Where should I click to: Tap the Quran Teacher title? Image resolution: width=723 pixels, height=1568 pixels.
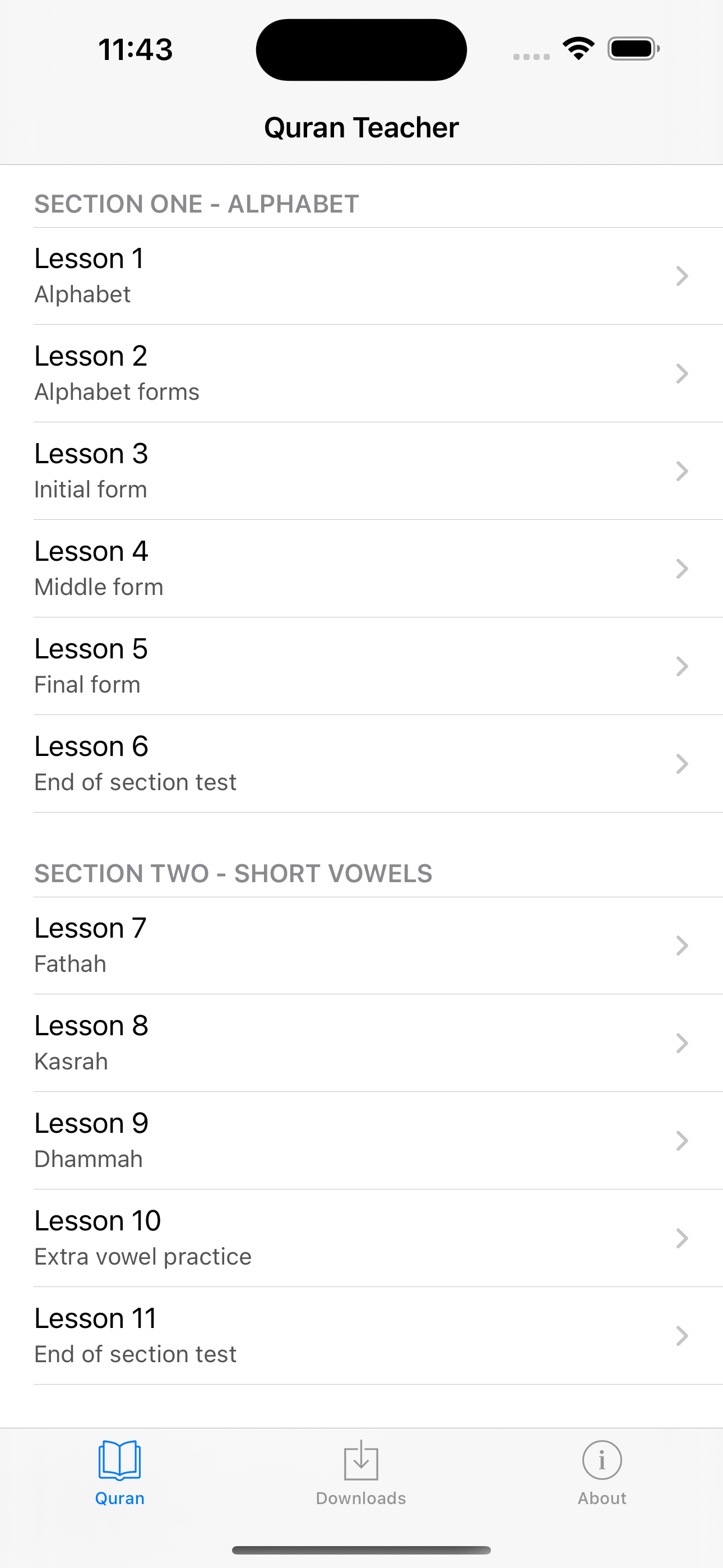tap(361, 127)
